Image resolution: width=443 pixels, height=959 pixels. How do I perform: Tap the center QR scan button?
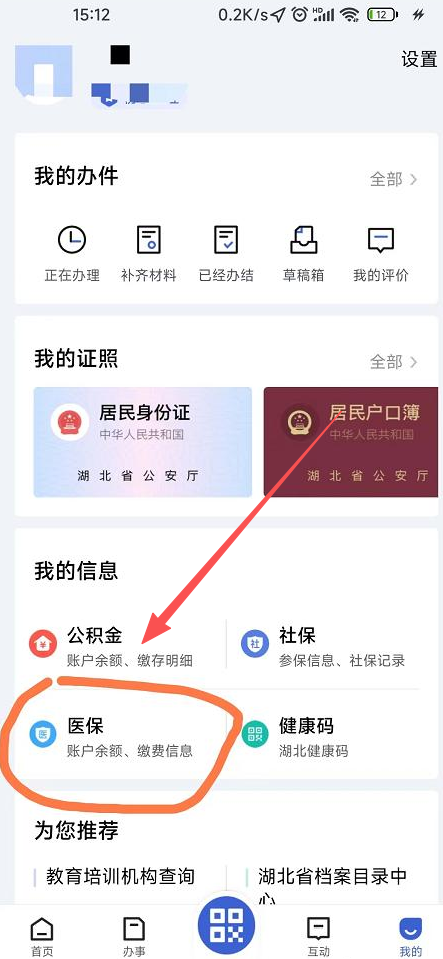(226, 923)
